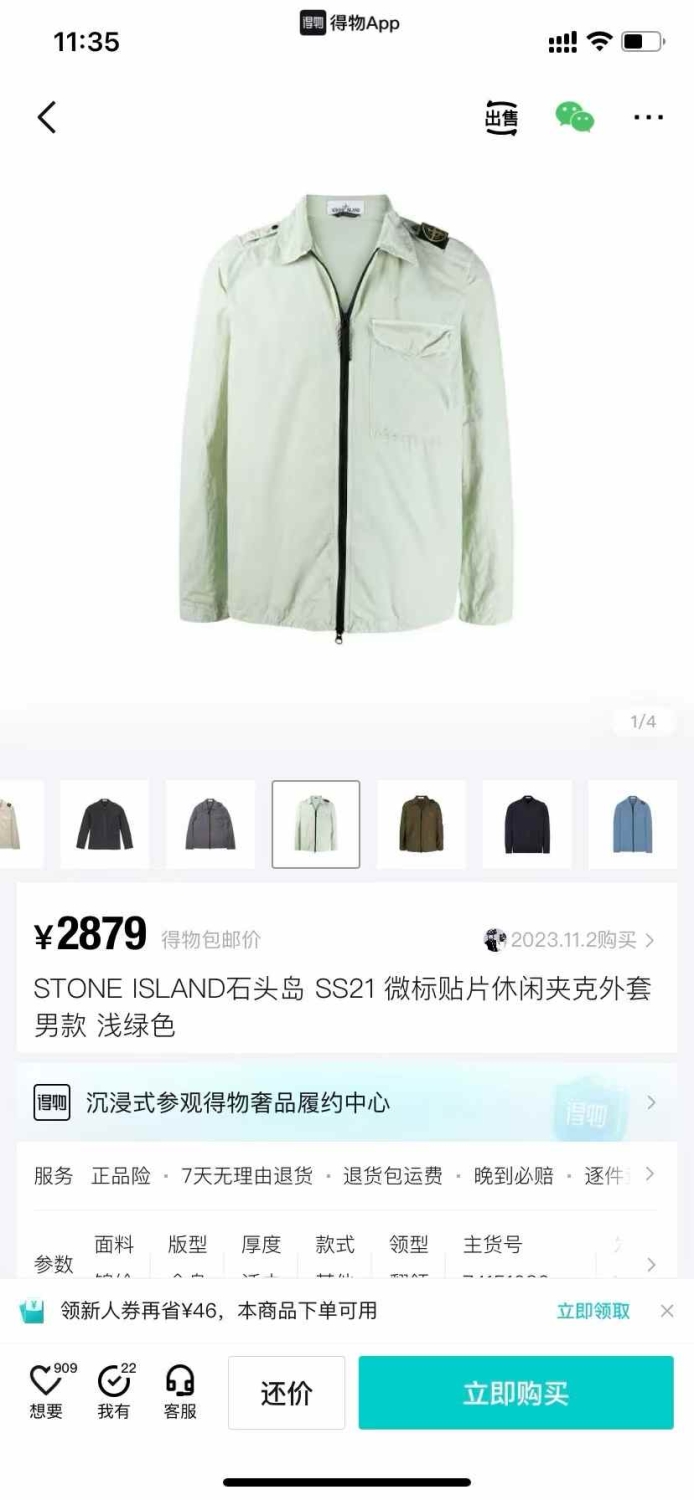Image resolution: width=694 pixels, height=1500 pixels.
Task: Select the navy jacket color thumbnail
Action: pos(527,824)
